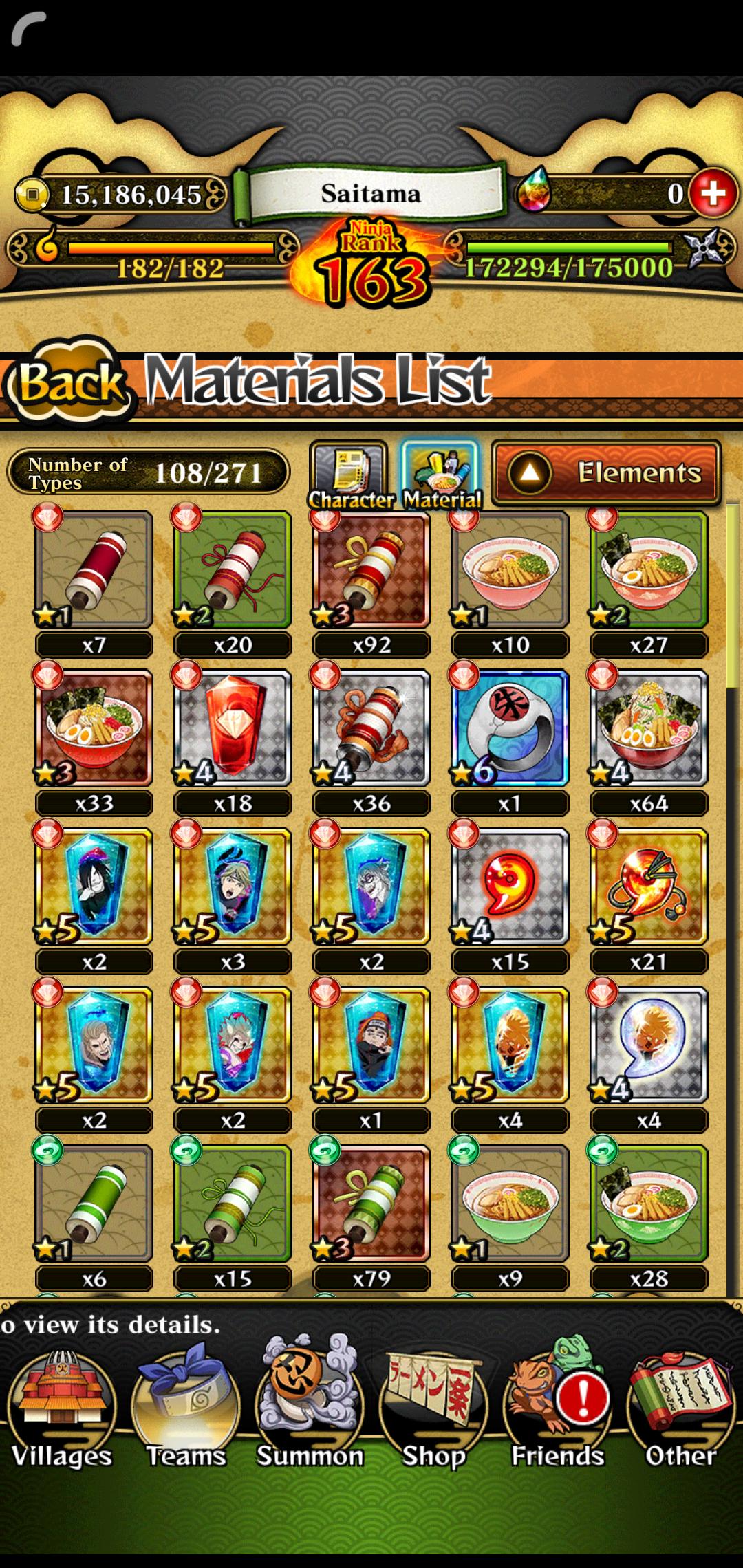View the green 3-star scroll x79
The image size is (743, 1568).
pyautogui.click(x=371, y=1204)
